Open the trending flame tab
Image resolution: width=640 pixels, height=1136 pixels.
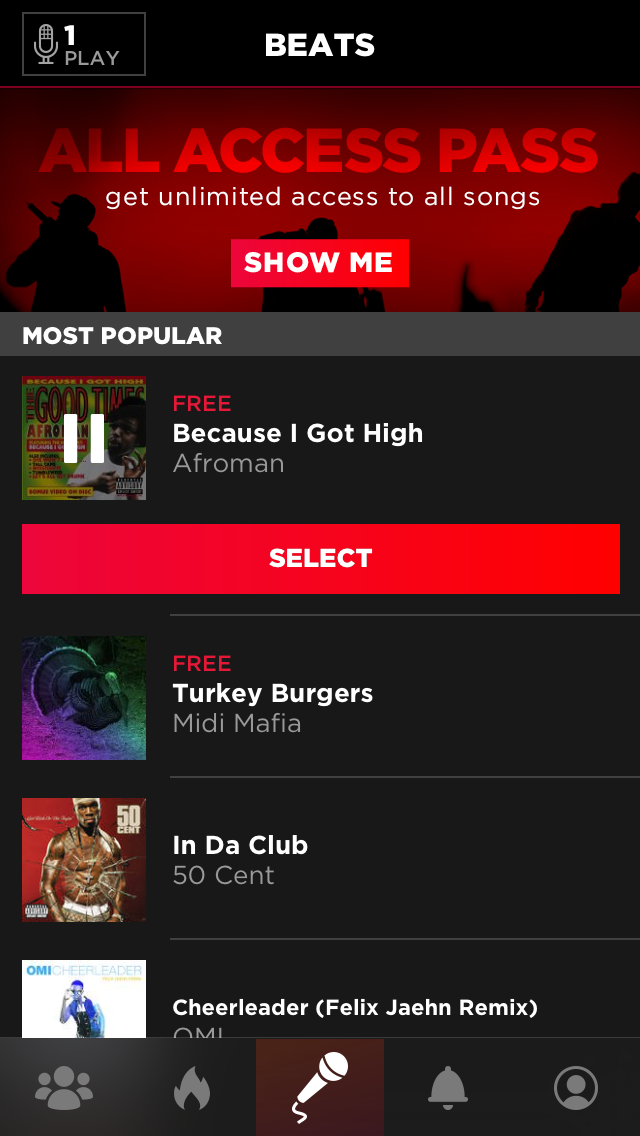[192, 1087]
